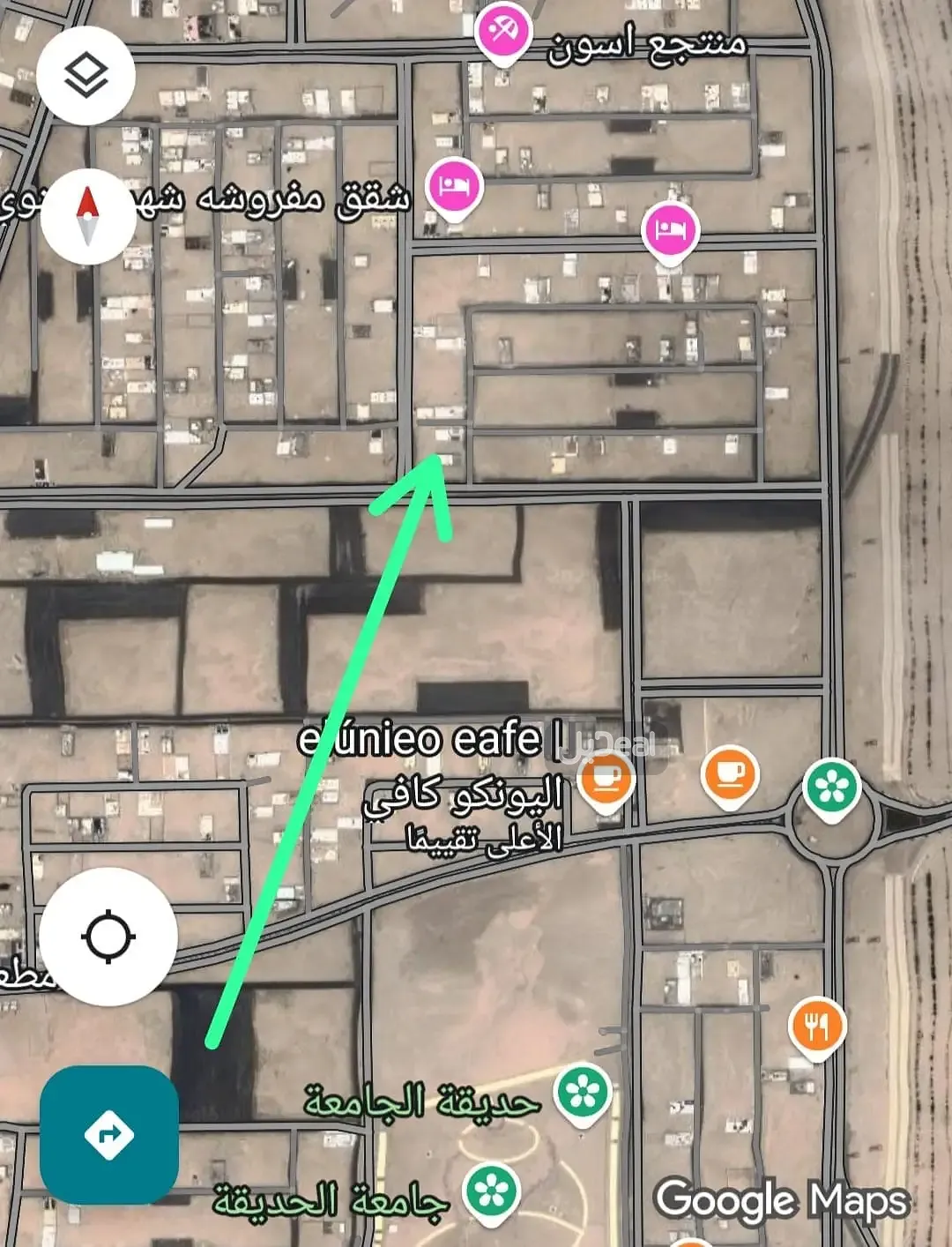The image size is (952, 1247).
Task: Tap the compass to reset map orientation
Action: click(88, 216)
